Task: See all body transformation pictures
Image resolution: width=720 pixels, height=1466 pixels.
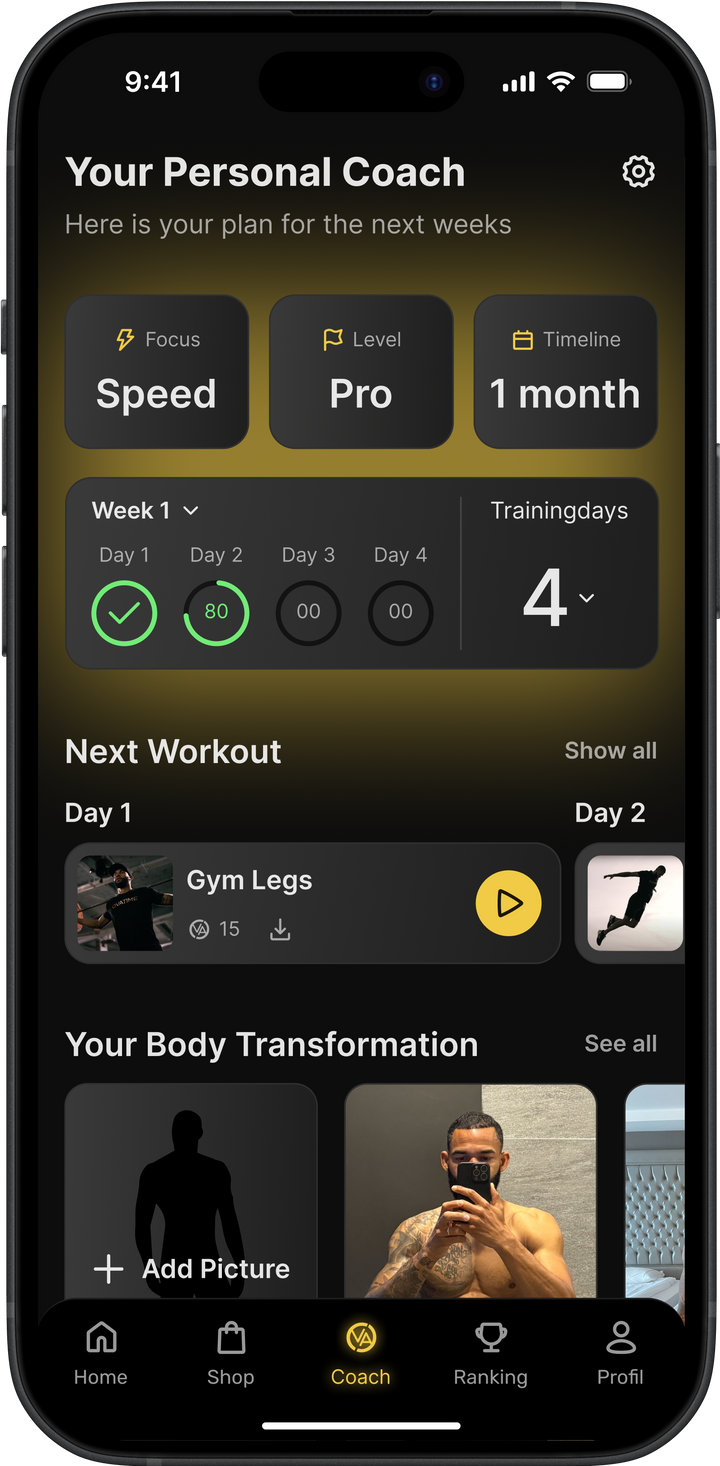Action: click(620, 1044)
